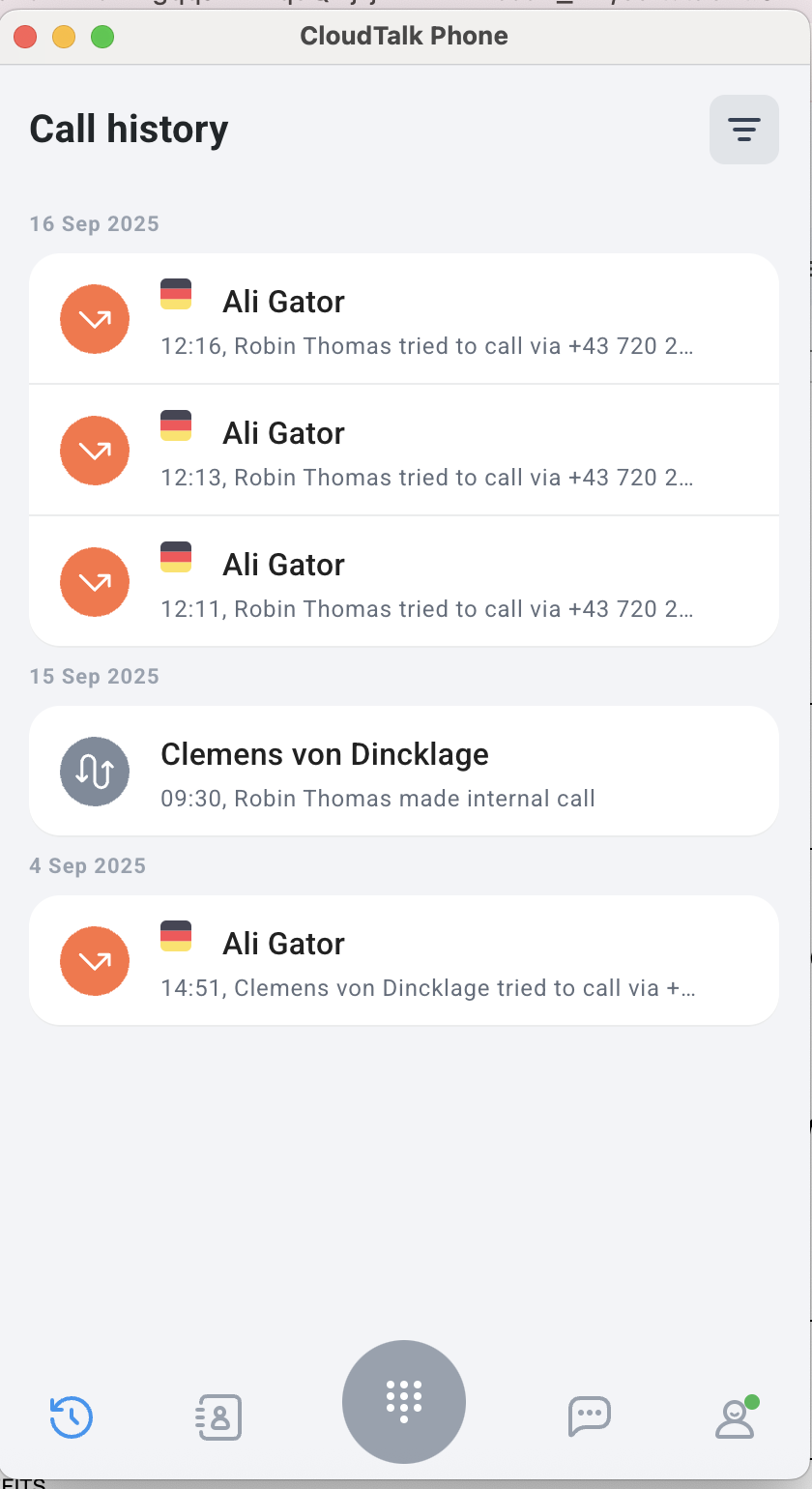This screenshot has height=1489, width=812.
Task: Open the dial pad
Action: [x=404, y=1401]
